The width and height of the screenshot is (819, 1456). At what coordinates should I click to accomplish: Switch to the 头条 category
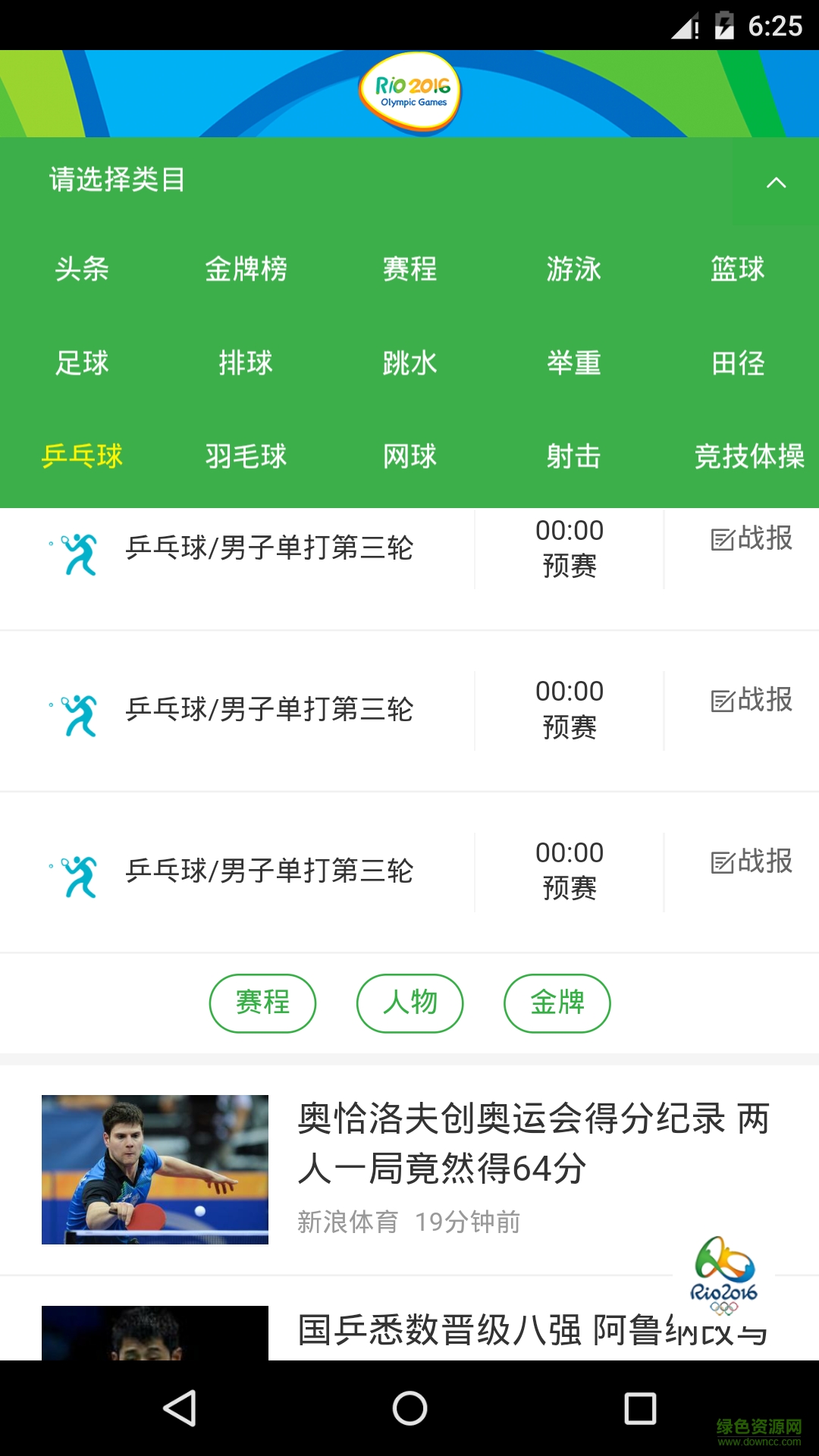pyautogui.click(x=82, y=269)
